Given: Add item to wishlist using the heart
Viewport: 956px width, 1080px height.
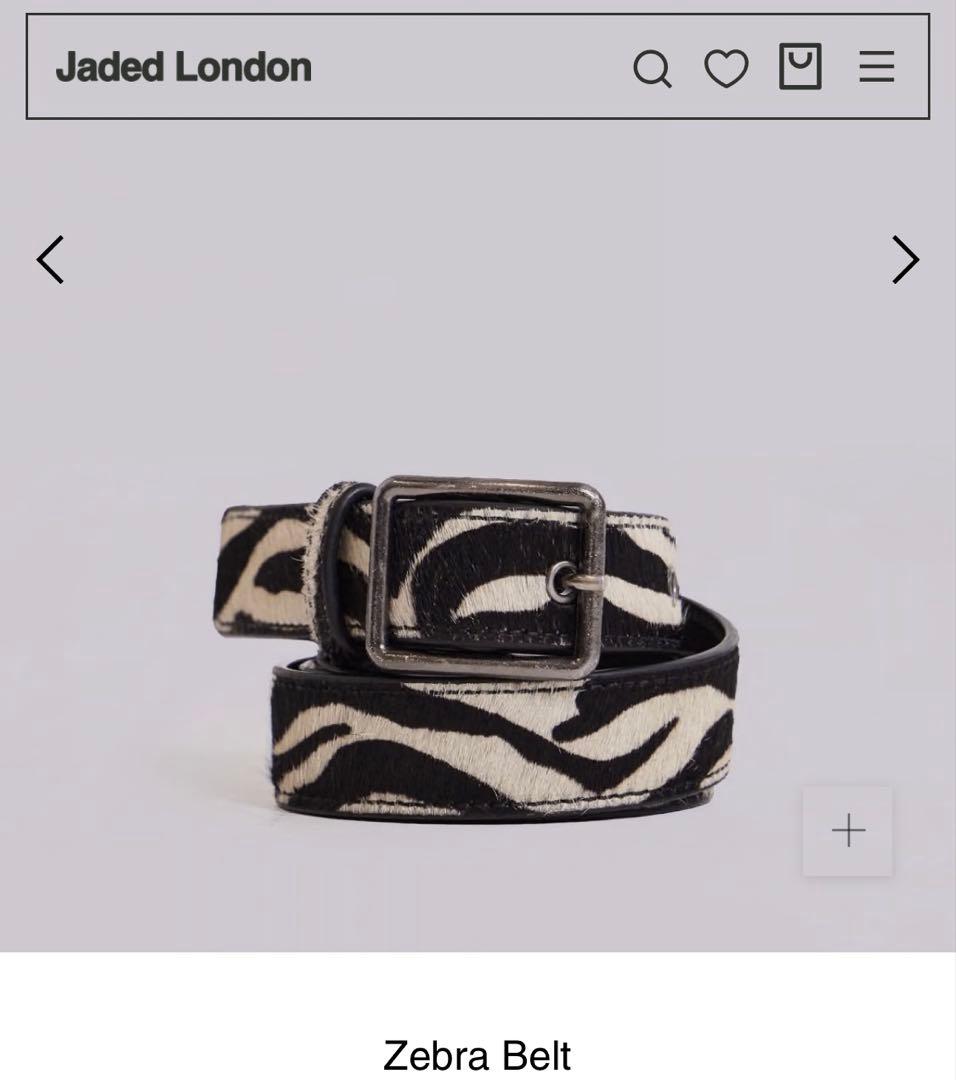Looking at the screenshot, I should click(x=725, y=68).
